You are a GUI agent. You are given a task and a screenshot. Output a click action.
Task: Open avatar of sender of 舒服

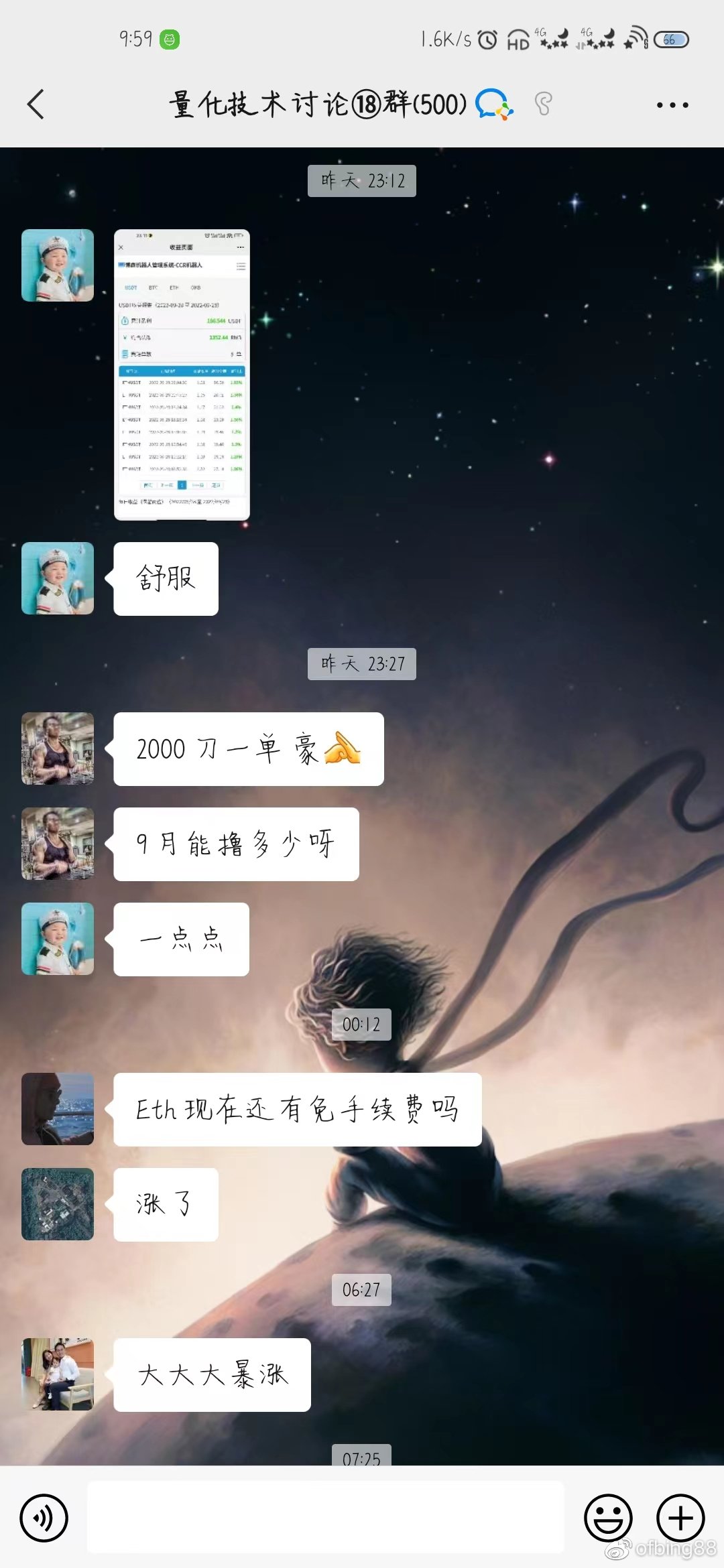[58, 578]
